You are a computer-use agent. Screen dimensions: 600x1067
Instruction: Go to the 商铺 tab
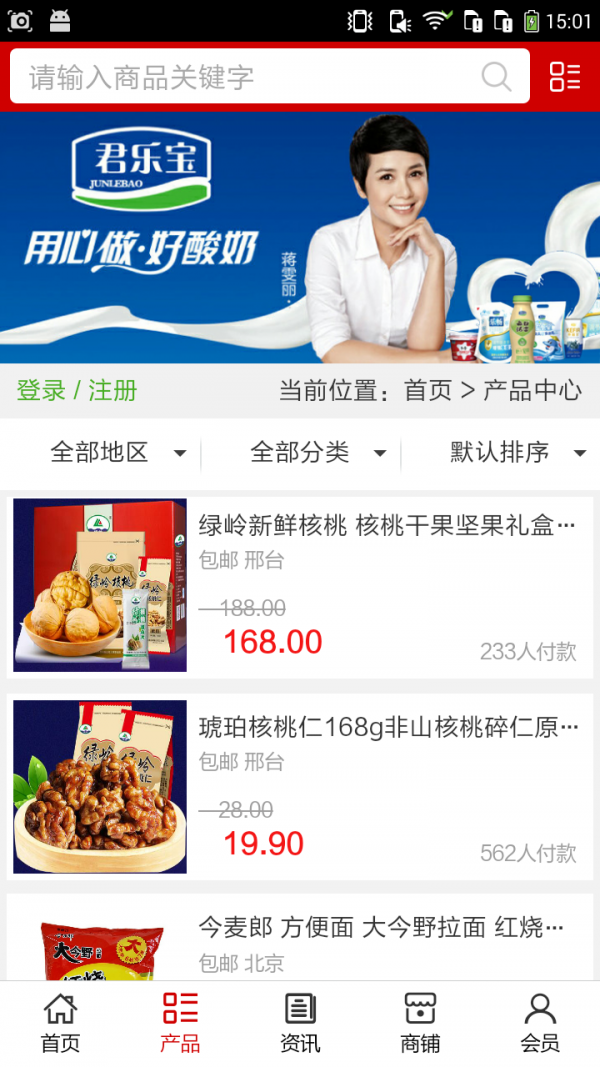point(420,1023)
